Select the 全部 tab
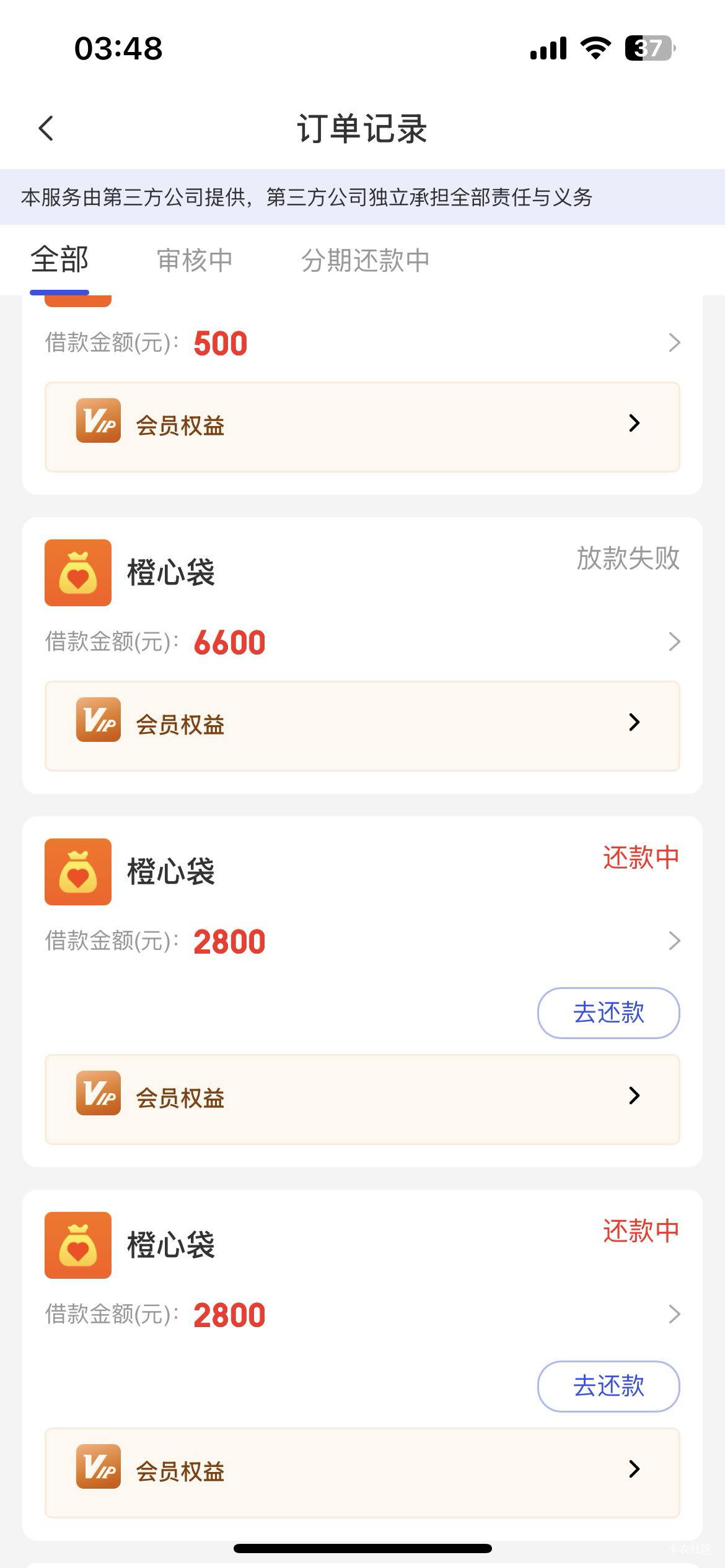This screenshot has width=725, height=1568. pyautogui.click(x=59, y=260)
